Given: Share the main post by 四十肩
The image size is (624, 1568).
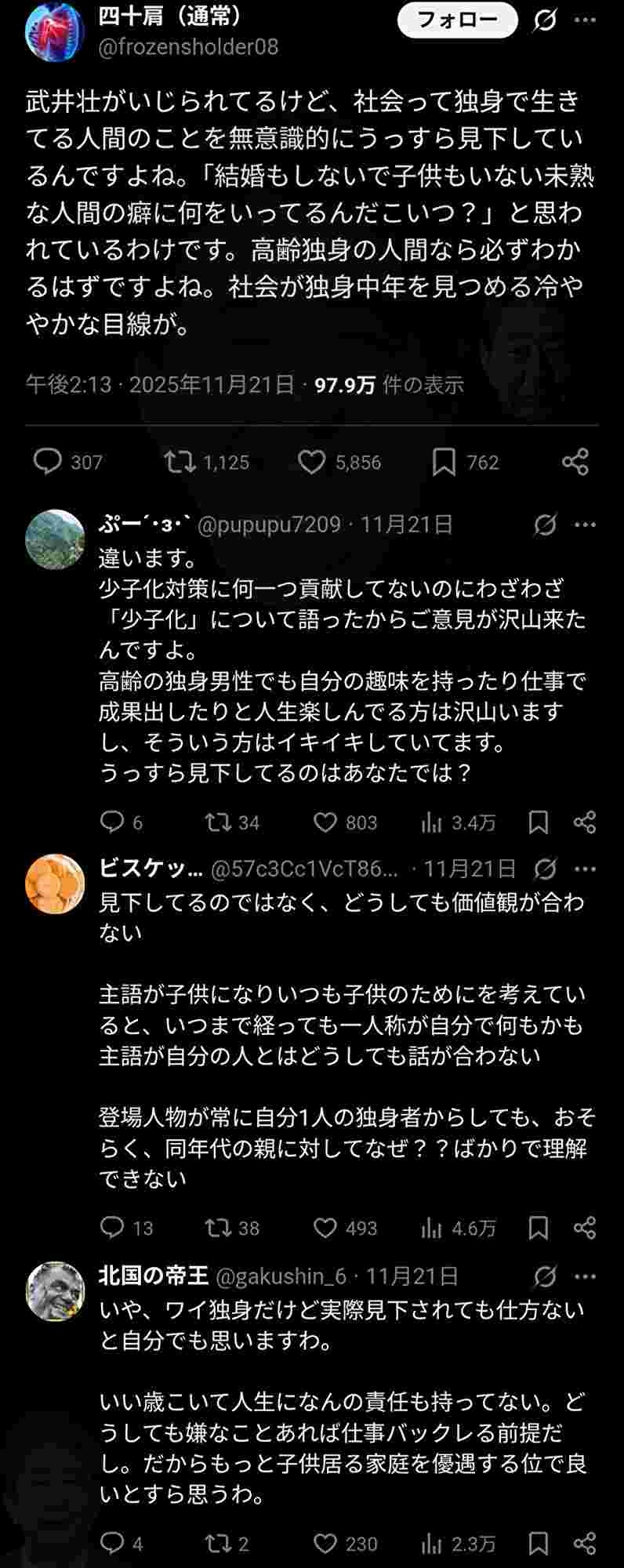Looking at the screenshot, I should [575, 462].
